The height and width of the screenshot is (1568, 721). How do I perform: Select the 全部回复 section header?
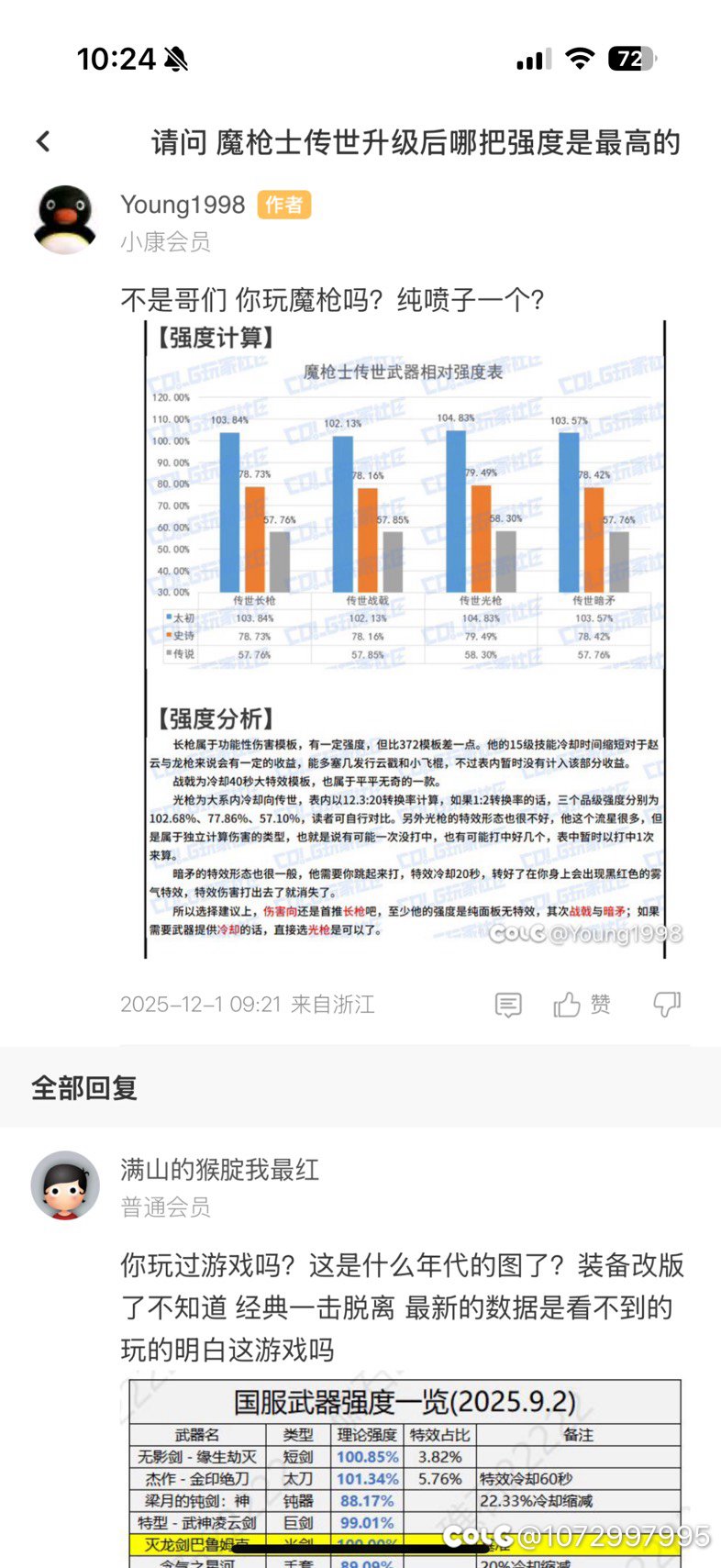[84, 1090]
